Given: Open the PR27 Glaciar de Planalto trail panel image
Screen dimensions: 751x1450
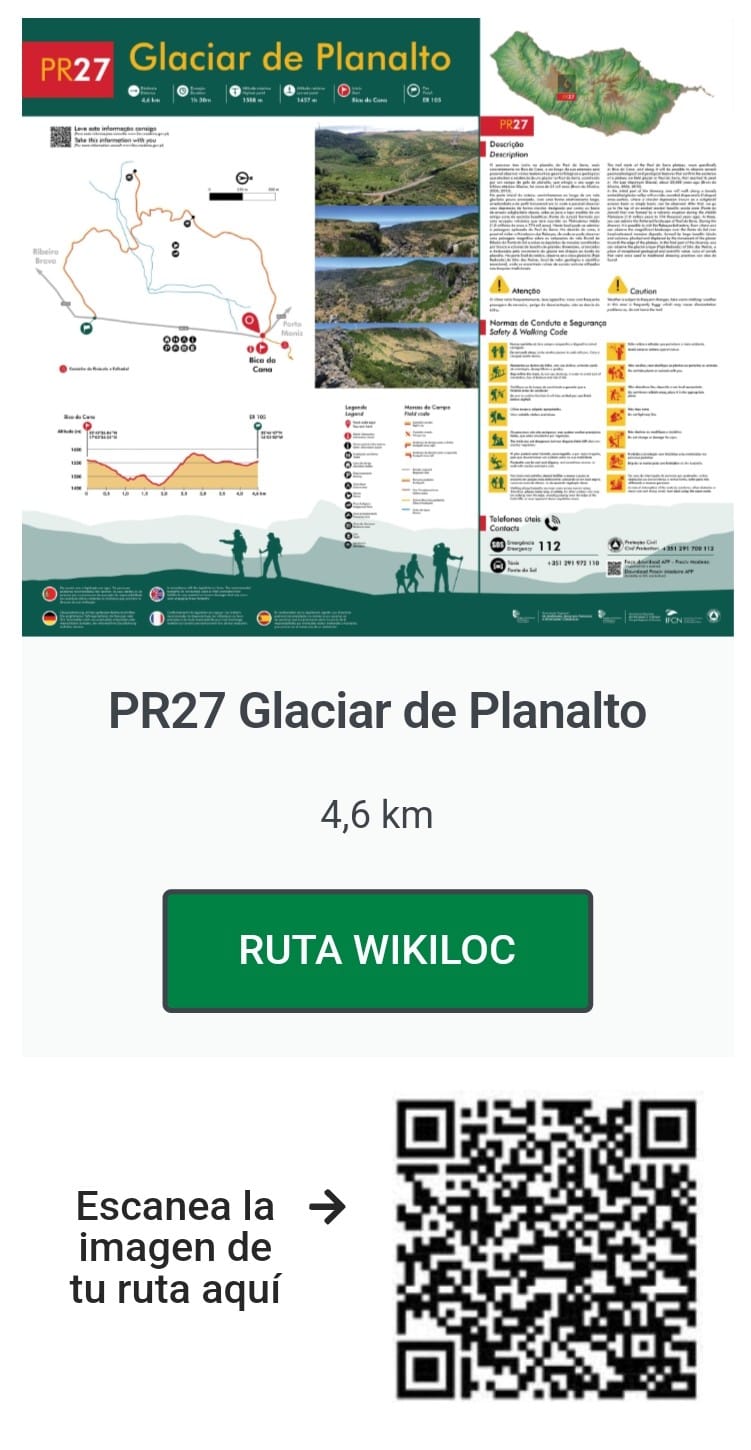Looking at the screenshot, I should (x=377, y=327).
